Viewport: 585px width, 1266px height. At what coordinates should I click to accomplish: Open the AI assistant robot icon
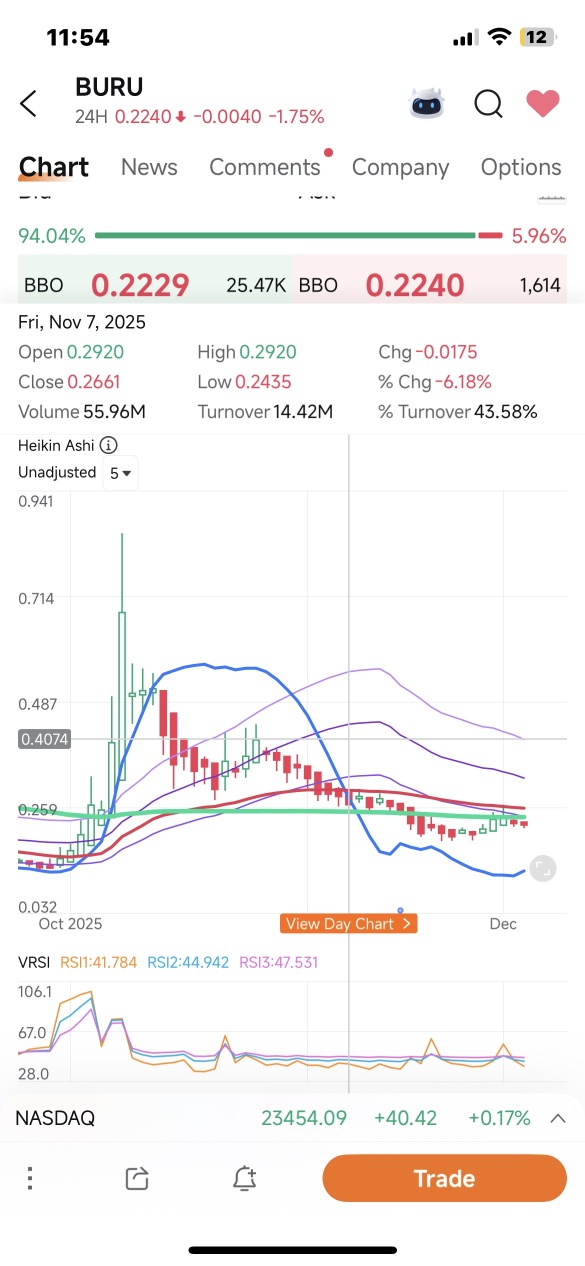pyautogui.click(x=428, y=103)
